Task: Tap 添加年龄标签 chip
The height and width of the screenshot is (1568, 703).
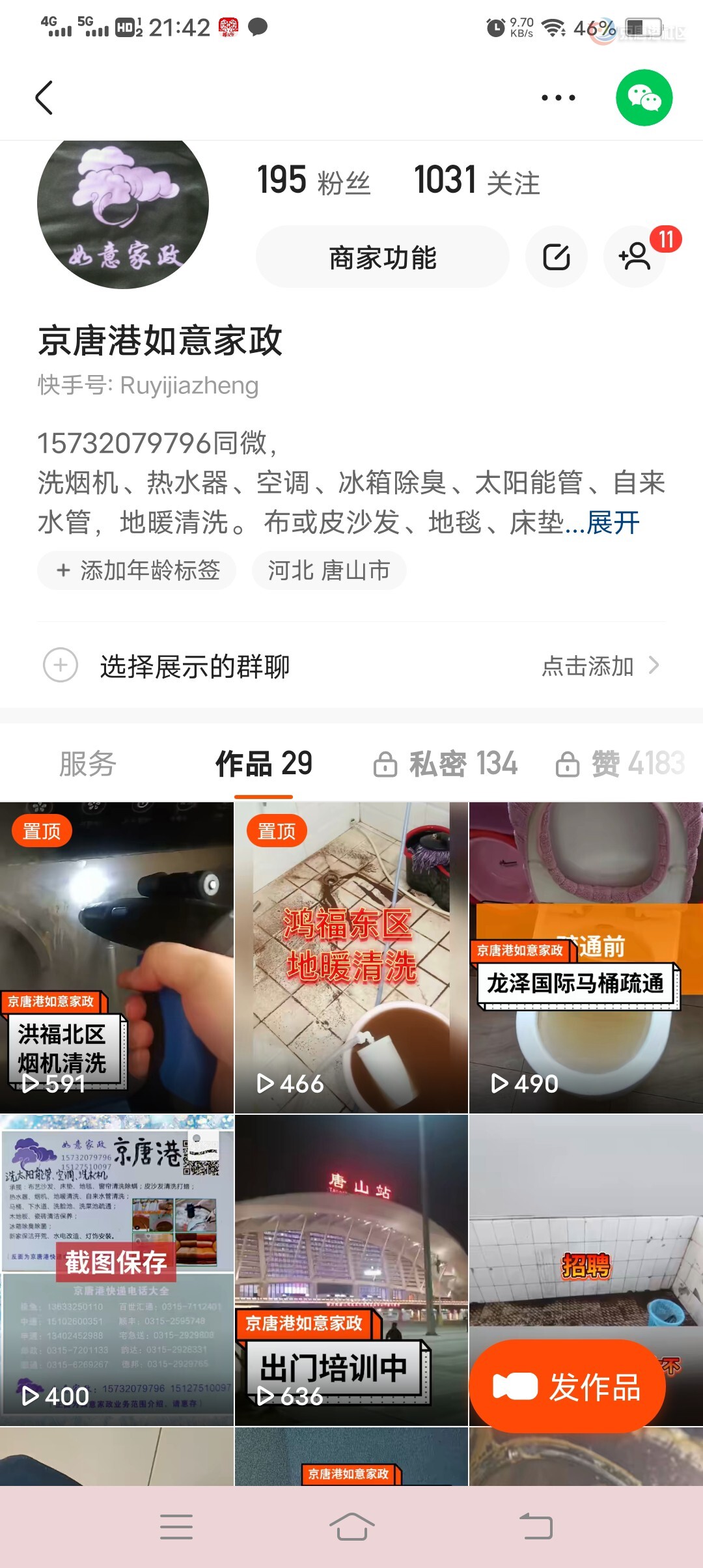Action: point(137,570)
